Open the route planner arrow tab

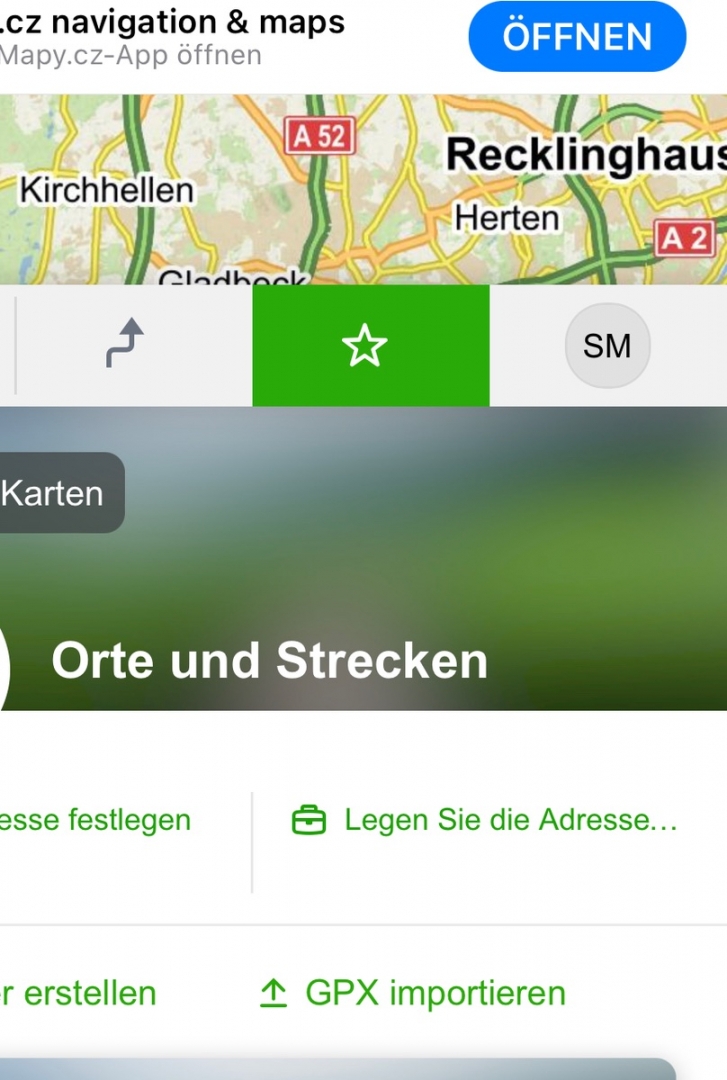pyautogui.click(x=126, y=345)
